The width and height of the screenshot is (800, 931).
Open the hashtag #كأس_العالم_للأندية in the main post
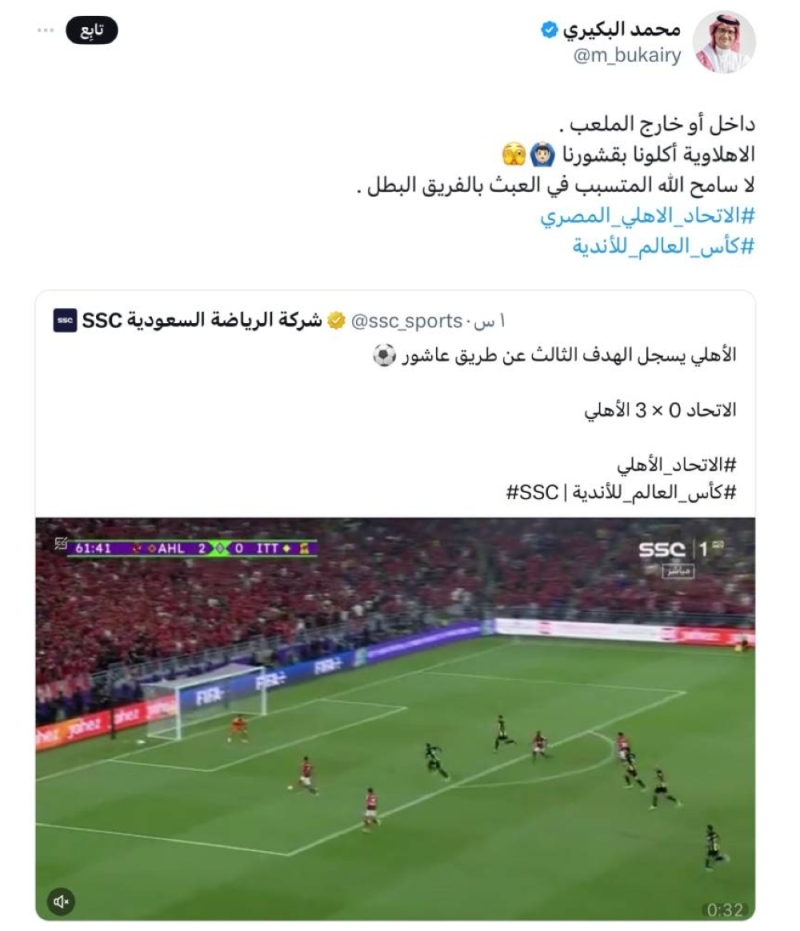[663, 247]
